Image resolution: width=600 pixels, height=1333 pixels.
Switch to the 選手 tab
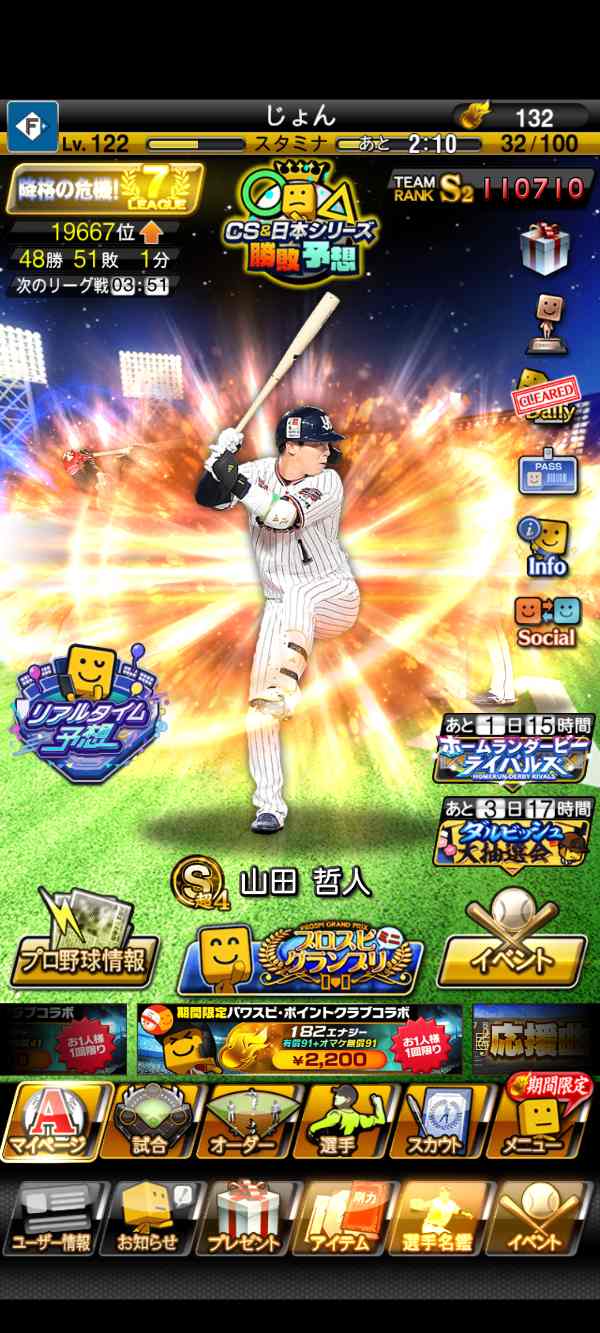[x=345, y=1122]
